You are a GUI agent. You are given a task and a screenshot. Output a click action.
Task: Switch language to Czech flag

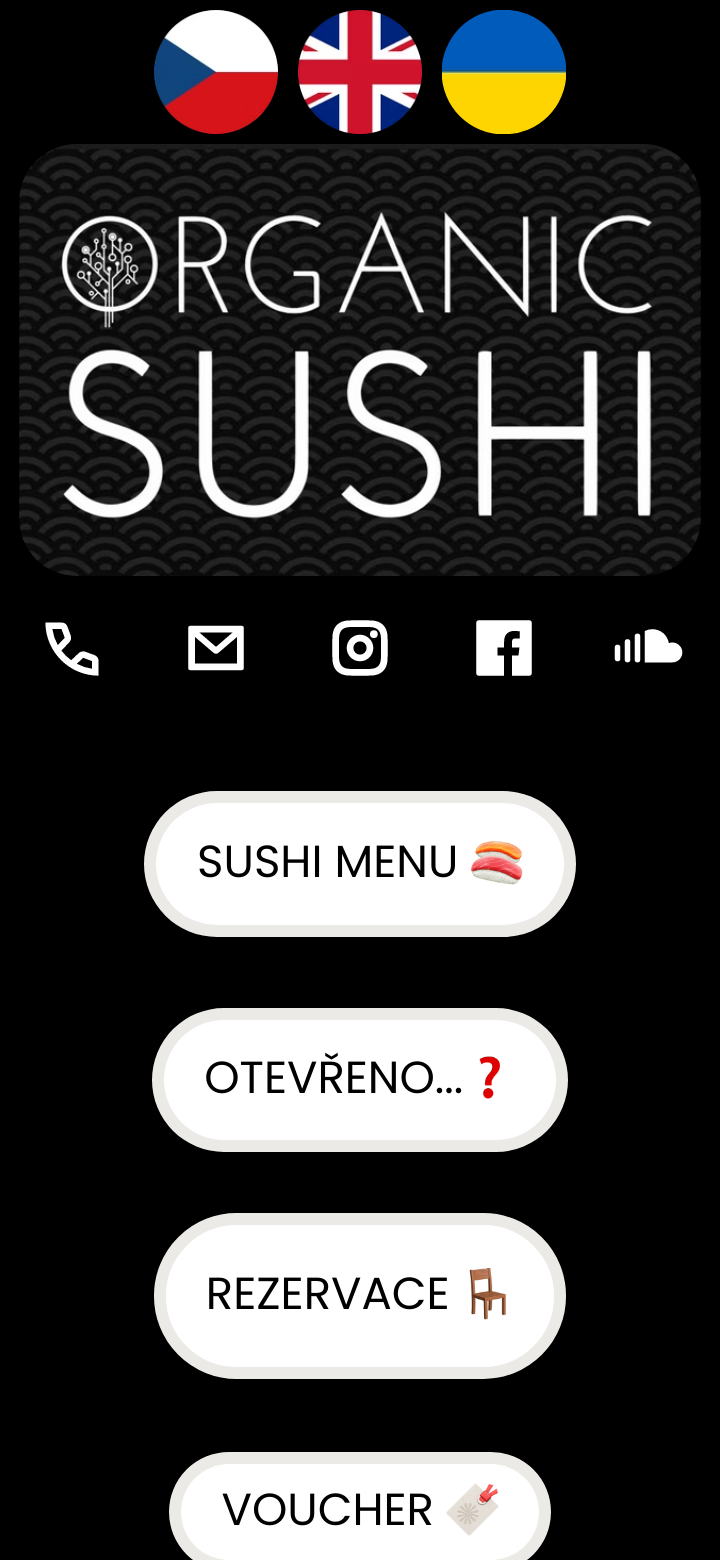coord(216,72)
